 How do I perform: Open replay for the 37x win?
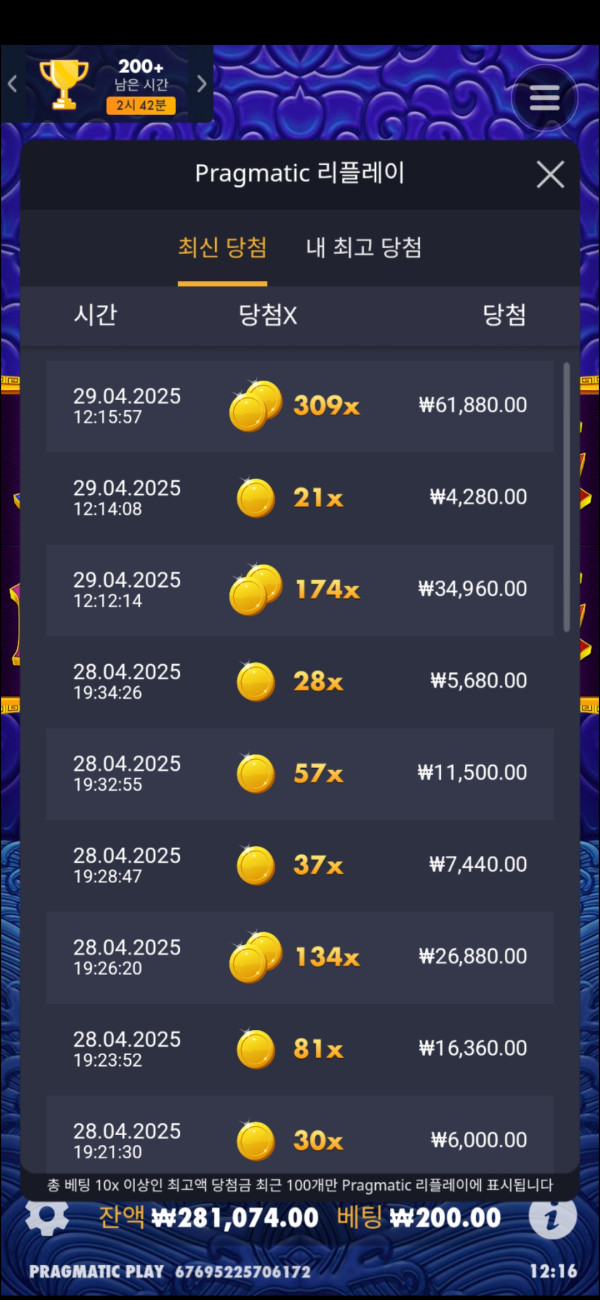tap(299, 865)
